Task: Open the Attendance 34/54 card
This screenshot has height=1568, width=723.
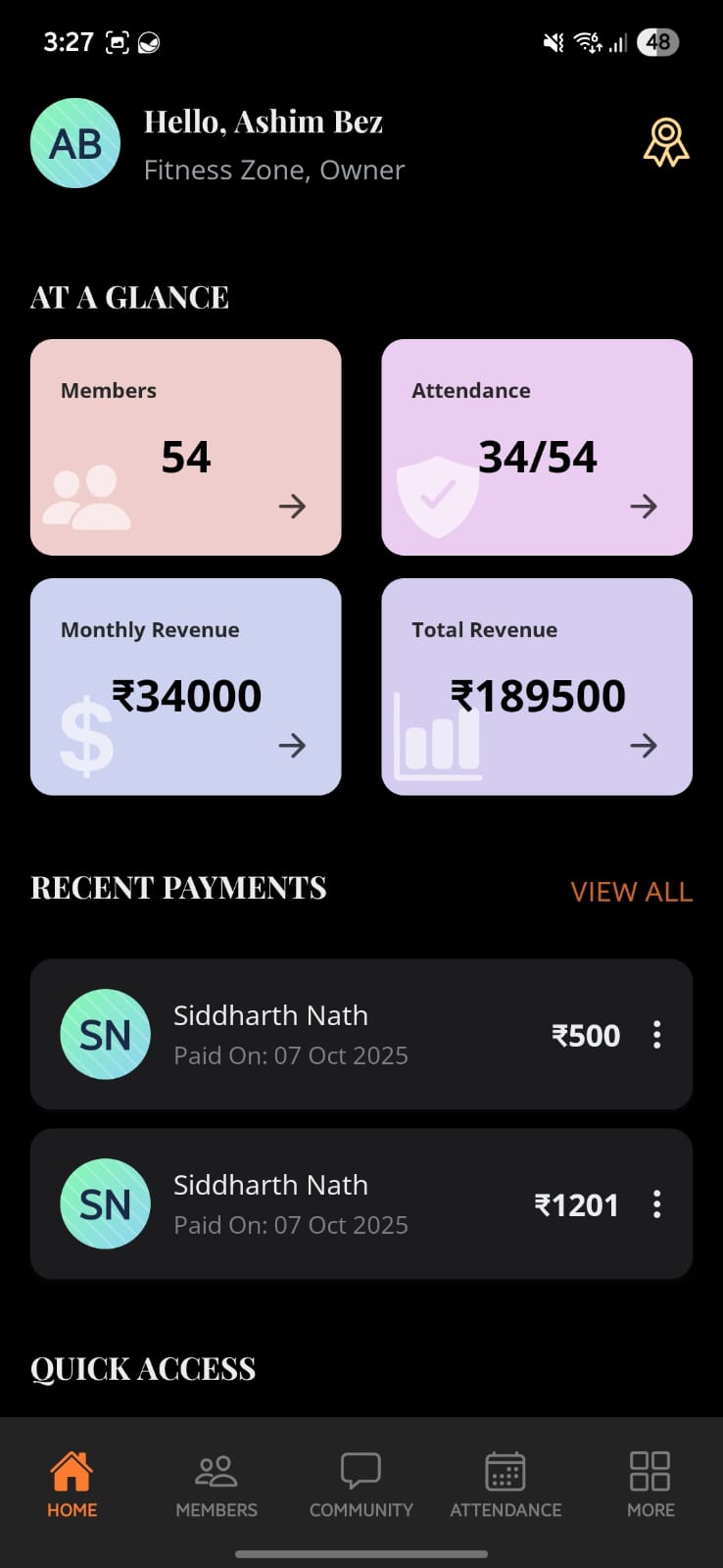Action: (536, 447)
